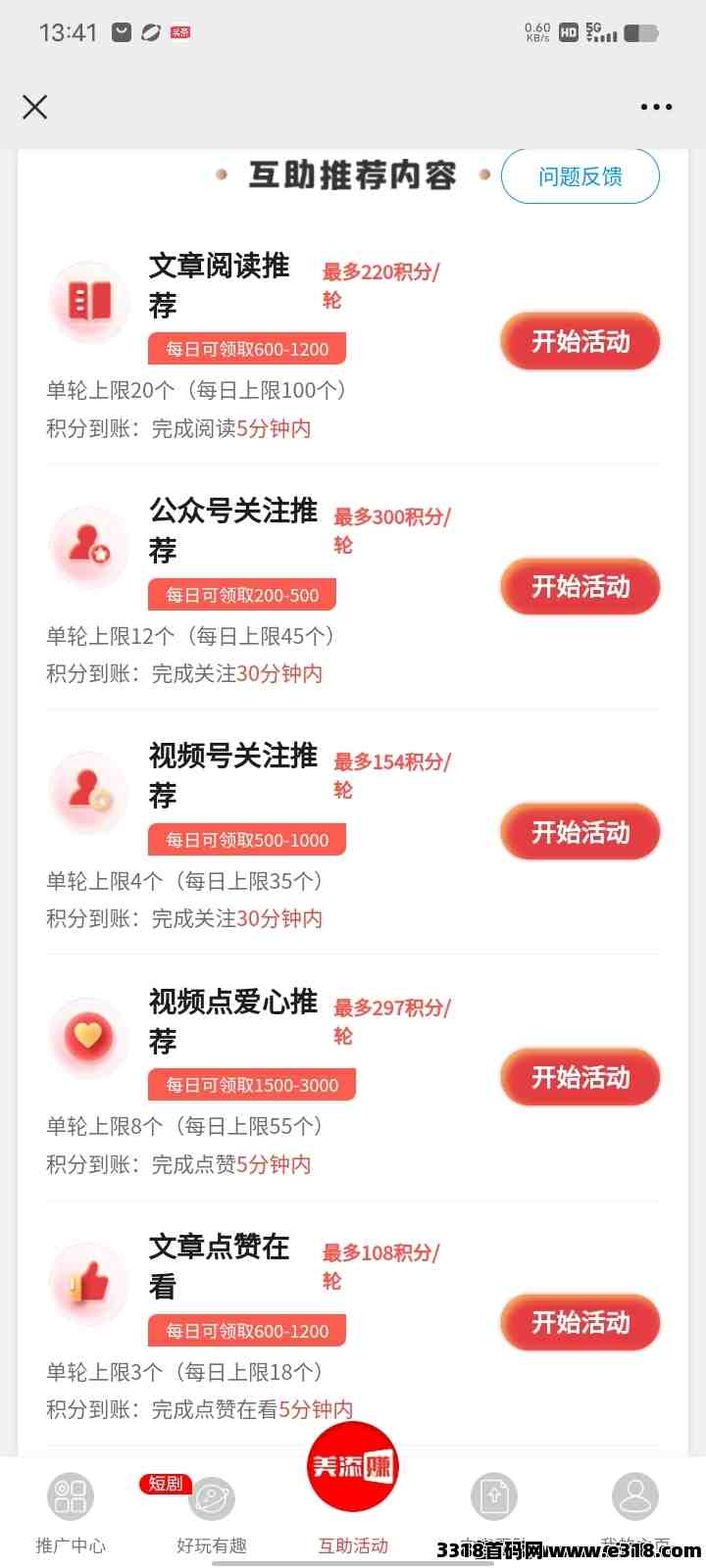The image size is (706, 1568).
Task: Open the three-dot overflow menu
Action: [x=656, y=107]
